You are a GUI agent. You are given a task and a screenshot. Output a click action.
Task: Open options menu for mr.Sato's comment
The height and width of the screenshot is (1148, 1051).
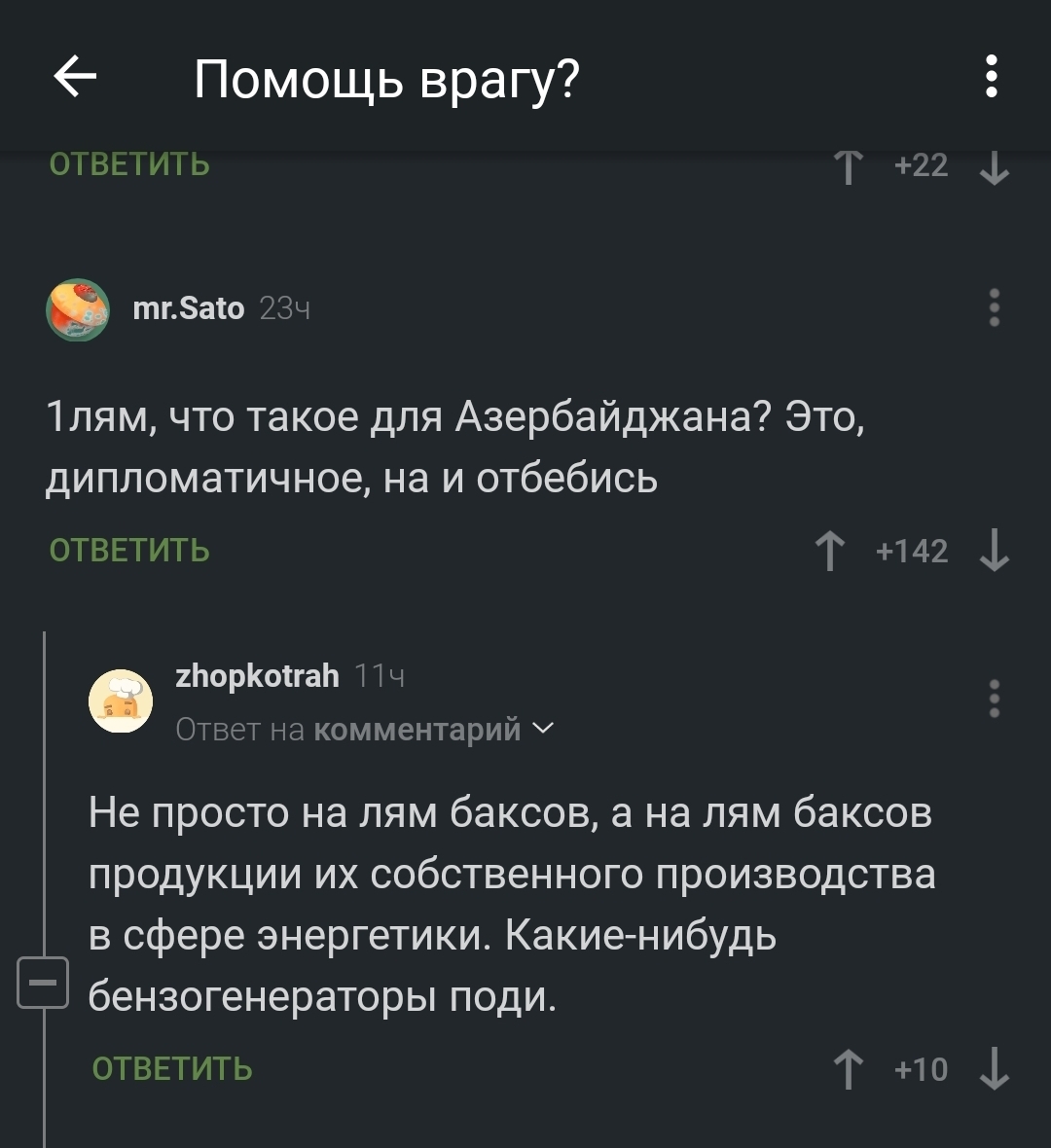994,308
